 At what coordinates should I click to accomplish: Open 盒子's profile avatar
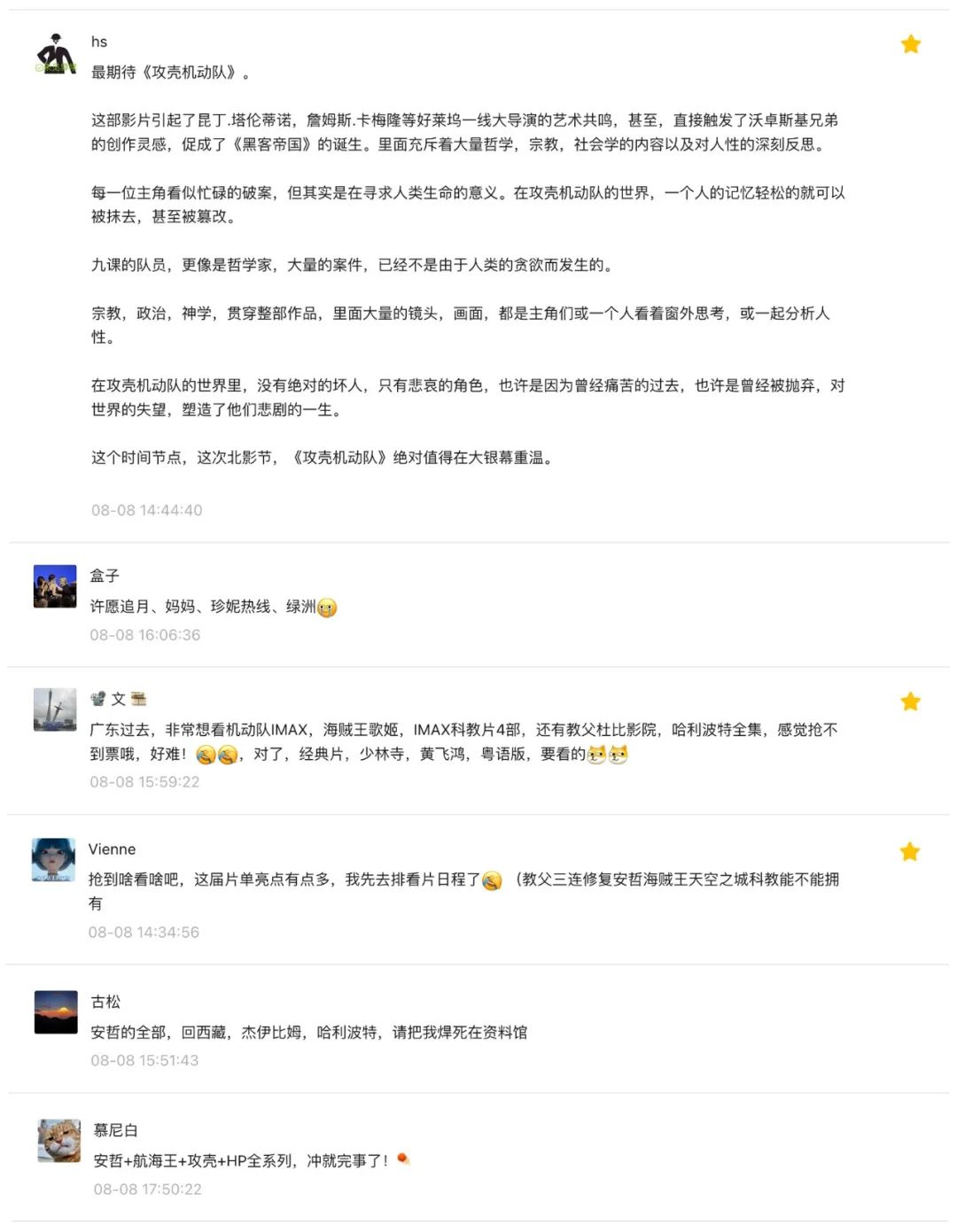(x=55, y=586)
